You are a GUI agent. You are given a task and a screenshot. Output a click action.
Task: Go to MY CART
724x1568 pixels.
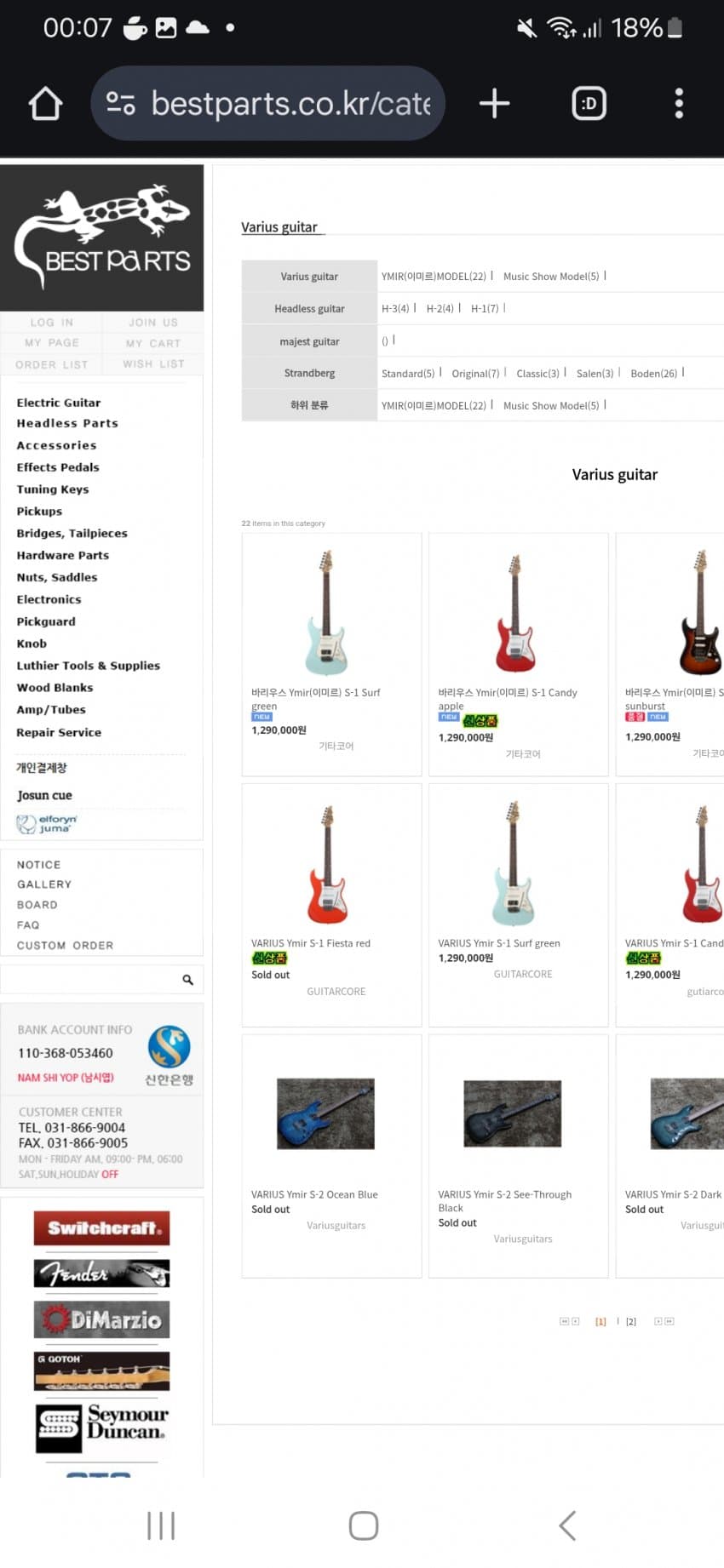click(x=153, y=343)
